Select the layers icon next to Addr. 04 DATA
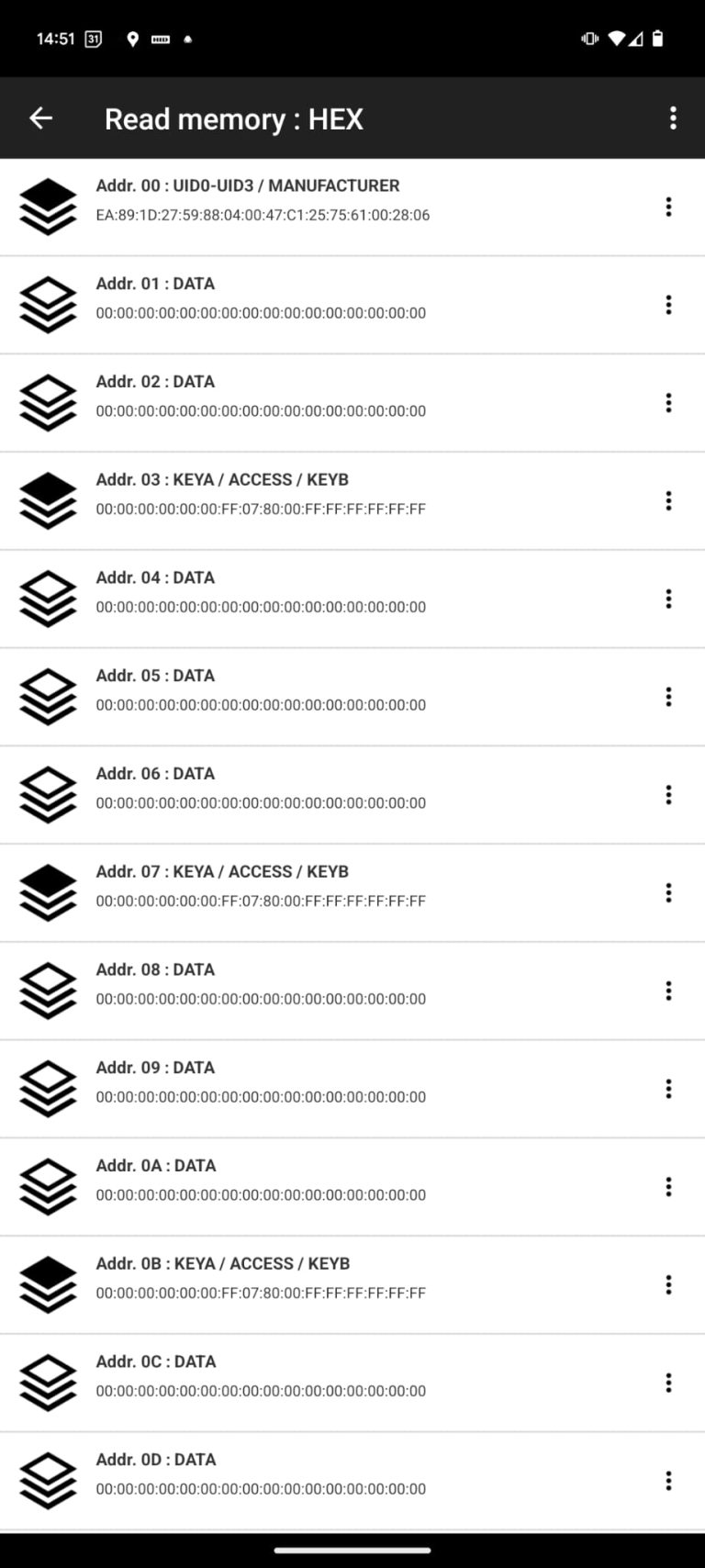This screenshot has height=1568, width=705. click(x=48, y=599)
